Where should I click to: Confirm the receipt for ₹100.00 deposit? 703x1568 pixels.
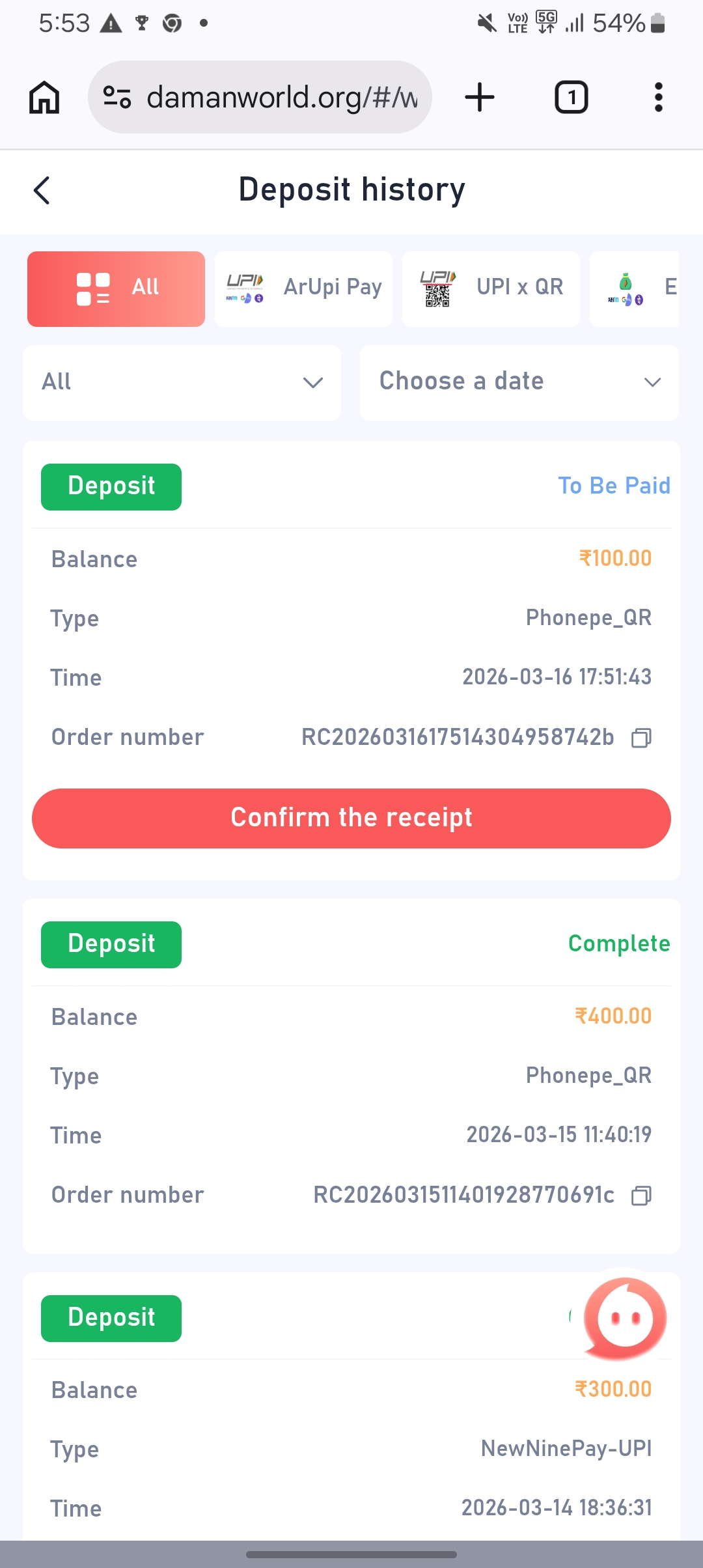click(351, 818)
